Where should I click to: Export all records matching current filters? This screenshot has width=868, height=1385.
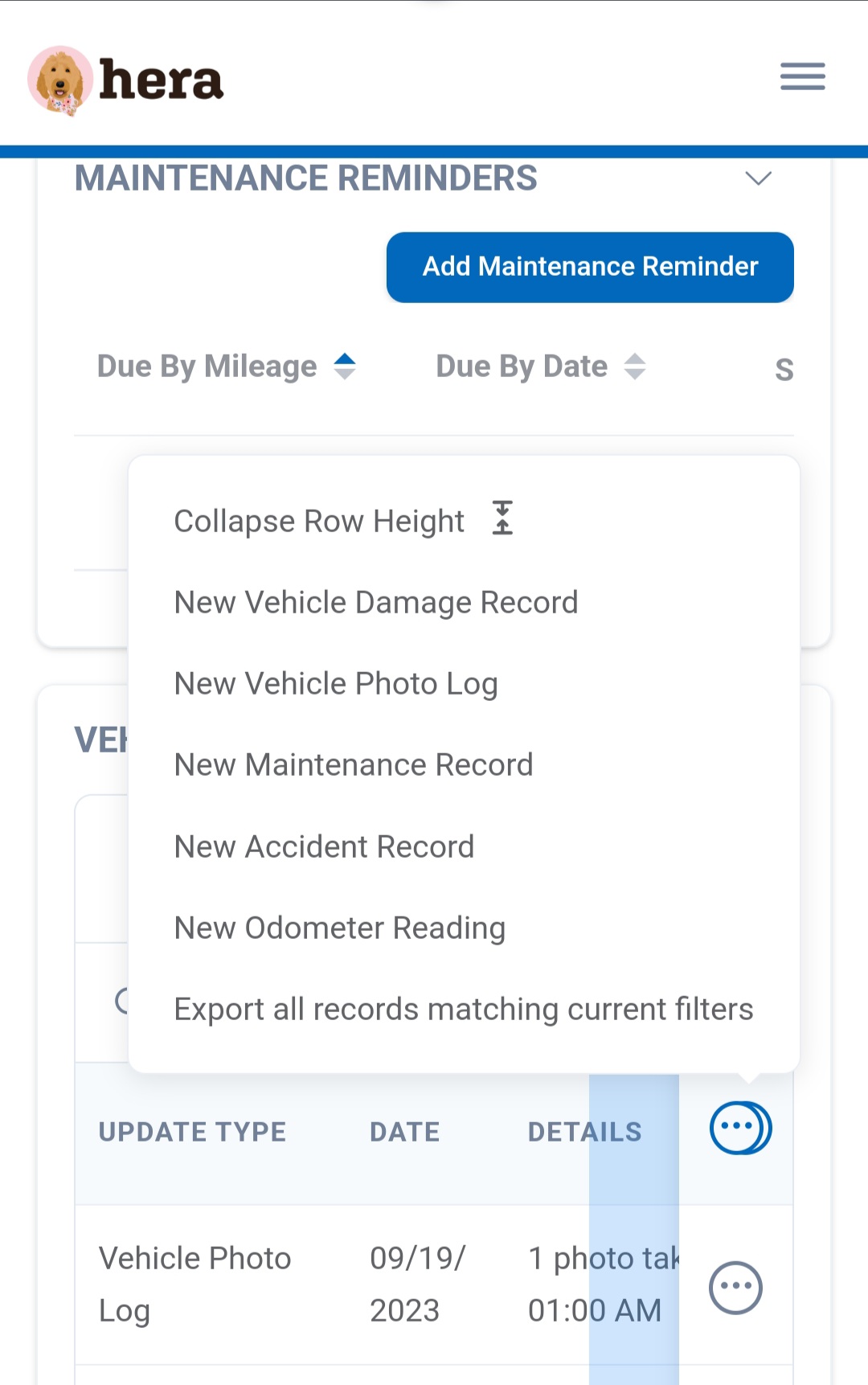(464, 1009)
